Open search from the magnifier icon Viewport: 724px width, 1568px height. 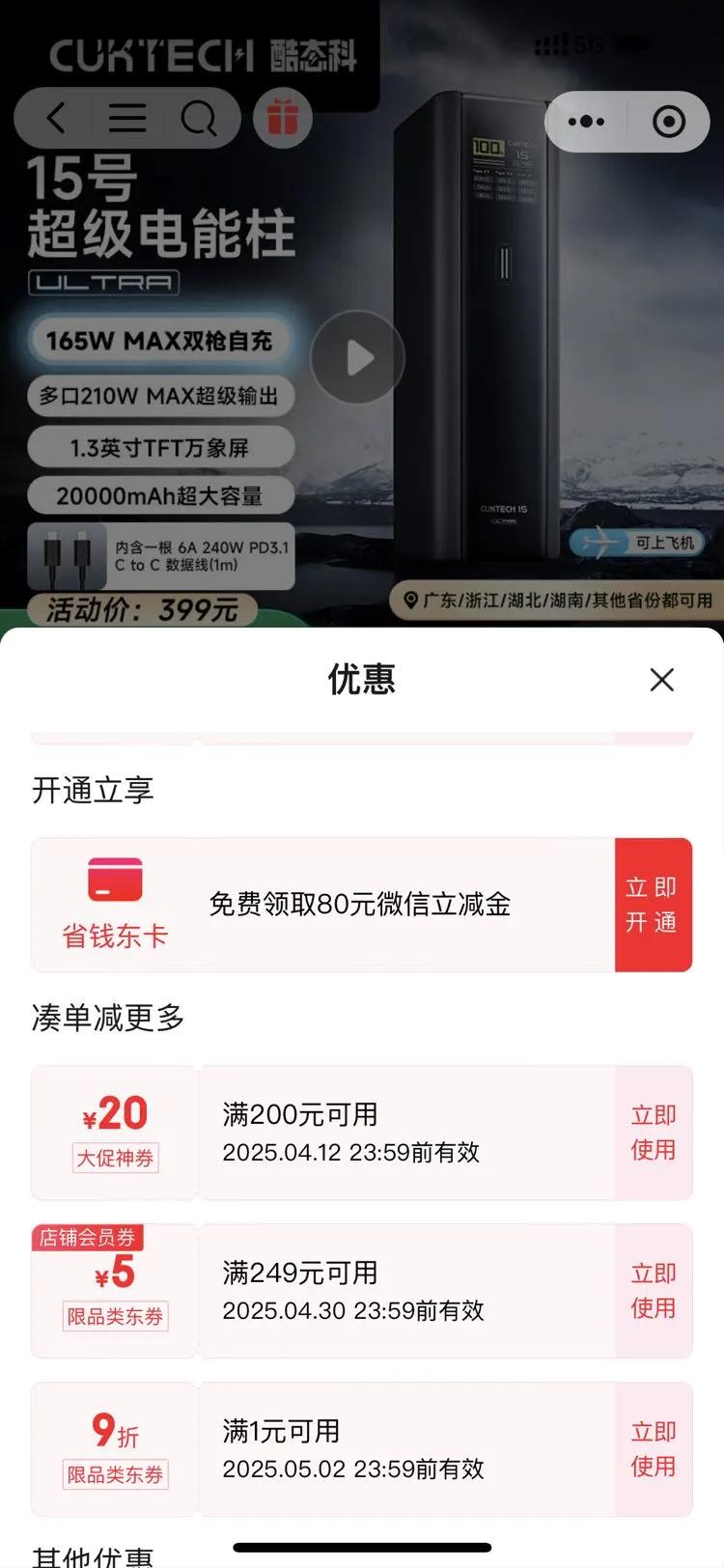click(x=199, y=119)
